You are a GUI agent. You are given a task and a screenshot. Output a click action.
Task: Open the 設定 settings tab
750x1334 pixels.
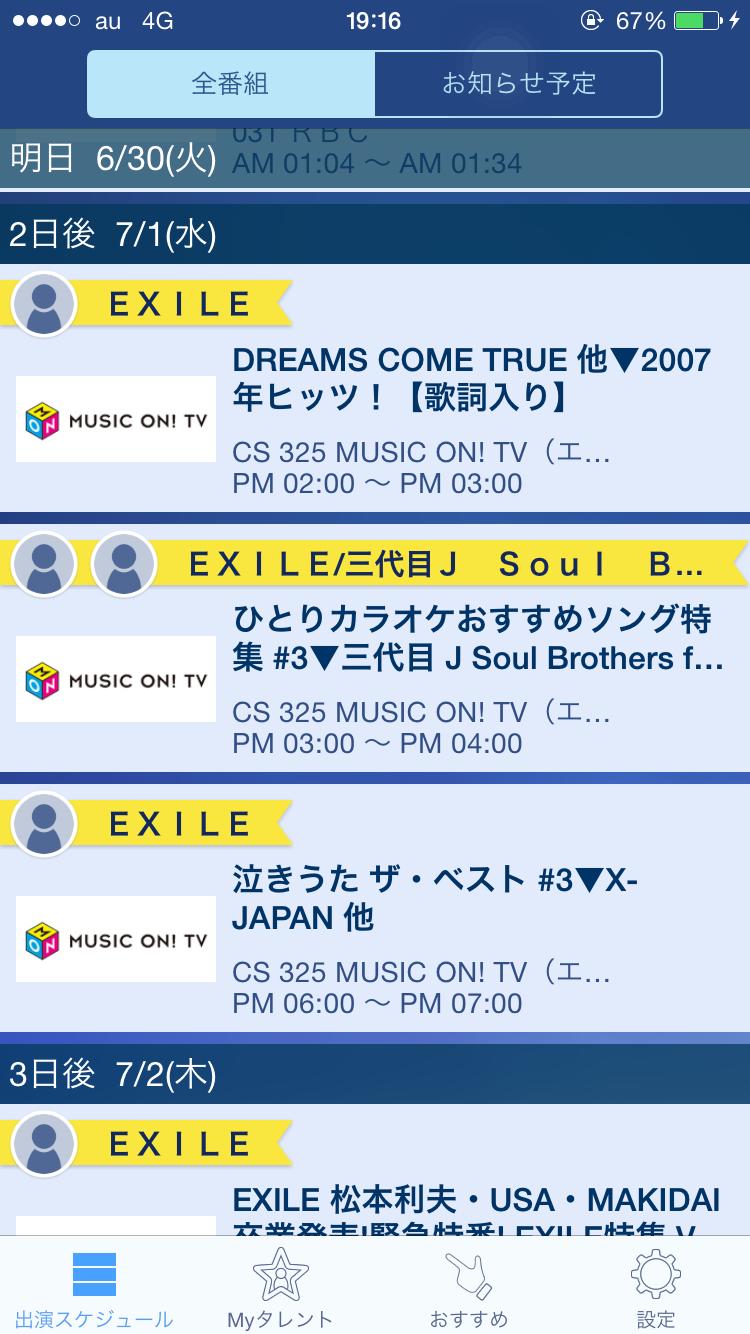[x=655, y=1288]
